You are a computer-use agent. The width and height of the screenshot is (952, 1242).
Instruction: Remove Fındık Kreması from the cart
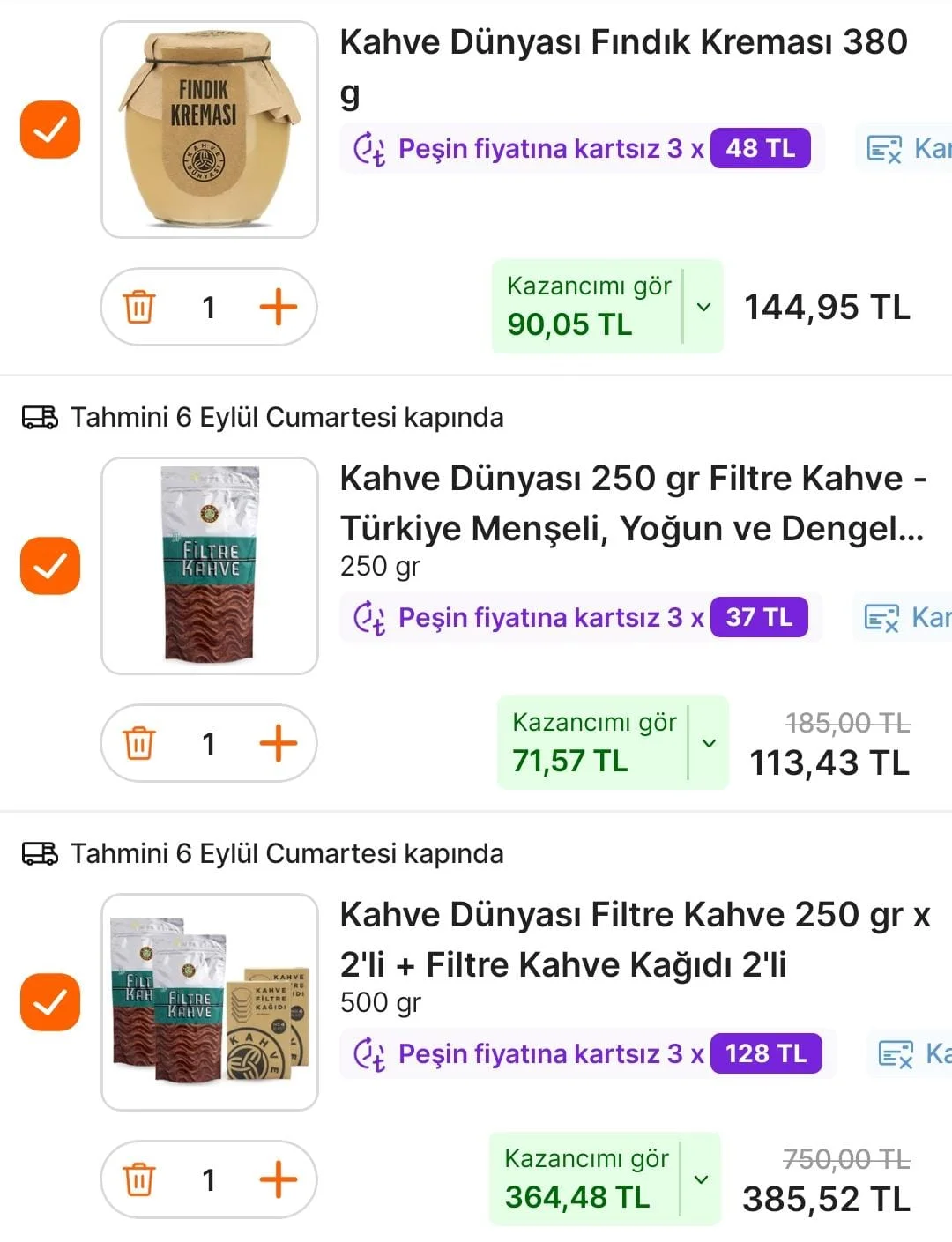139,308
